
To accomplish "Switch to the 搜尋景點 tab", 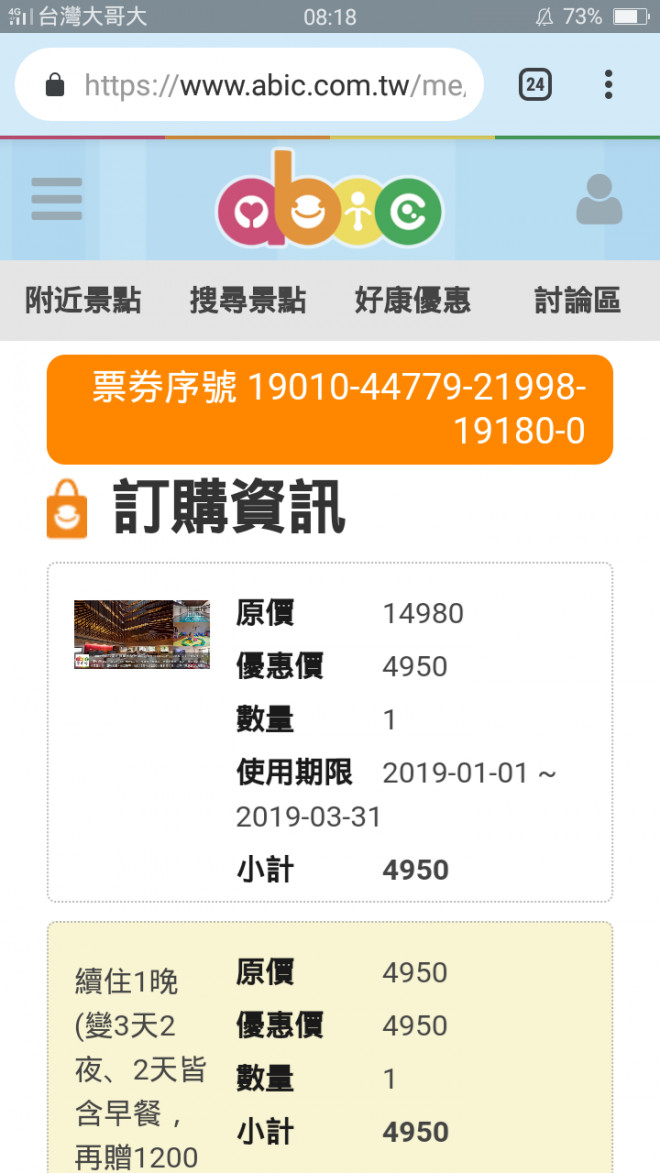I will [248, 300].
